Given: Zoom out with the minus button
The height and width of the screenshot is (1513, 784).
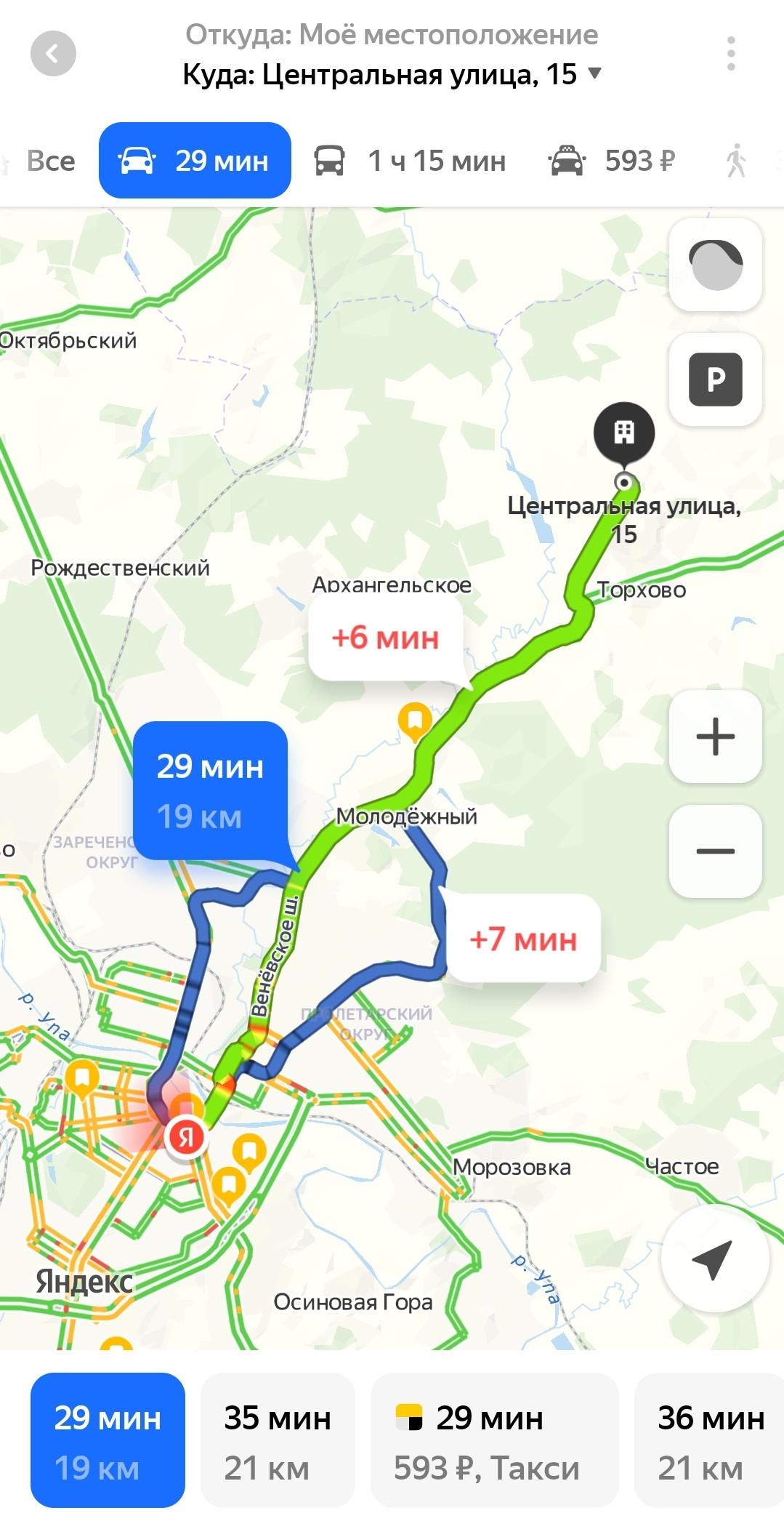Looking at the screenshot, I should 715,851.
